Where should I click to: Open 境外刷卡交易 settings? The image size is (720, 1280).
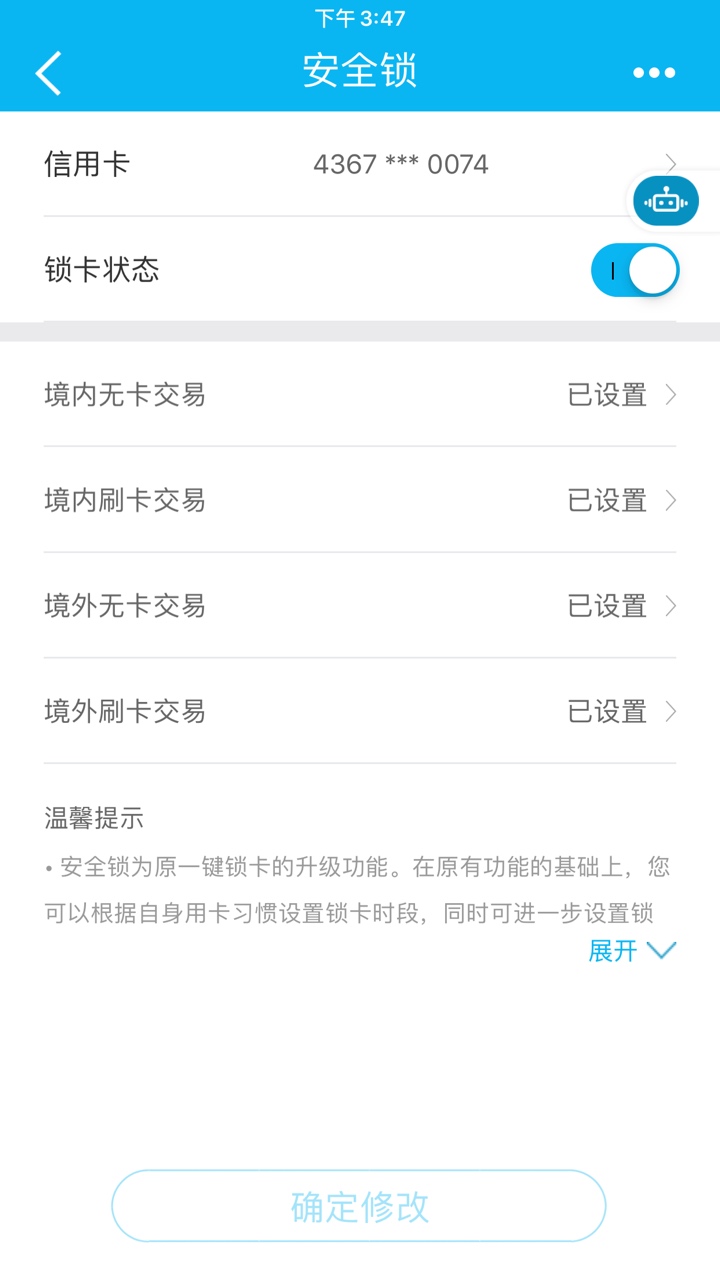(x=360, y=712)
